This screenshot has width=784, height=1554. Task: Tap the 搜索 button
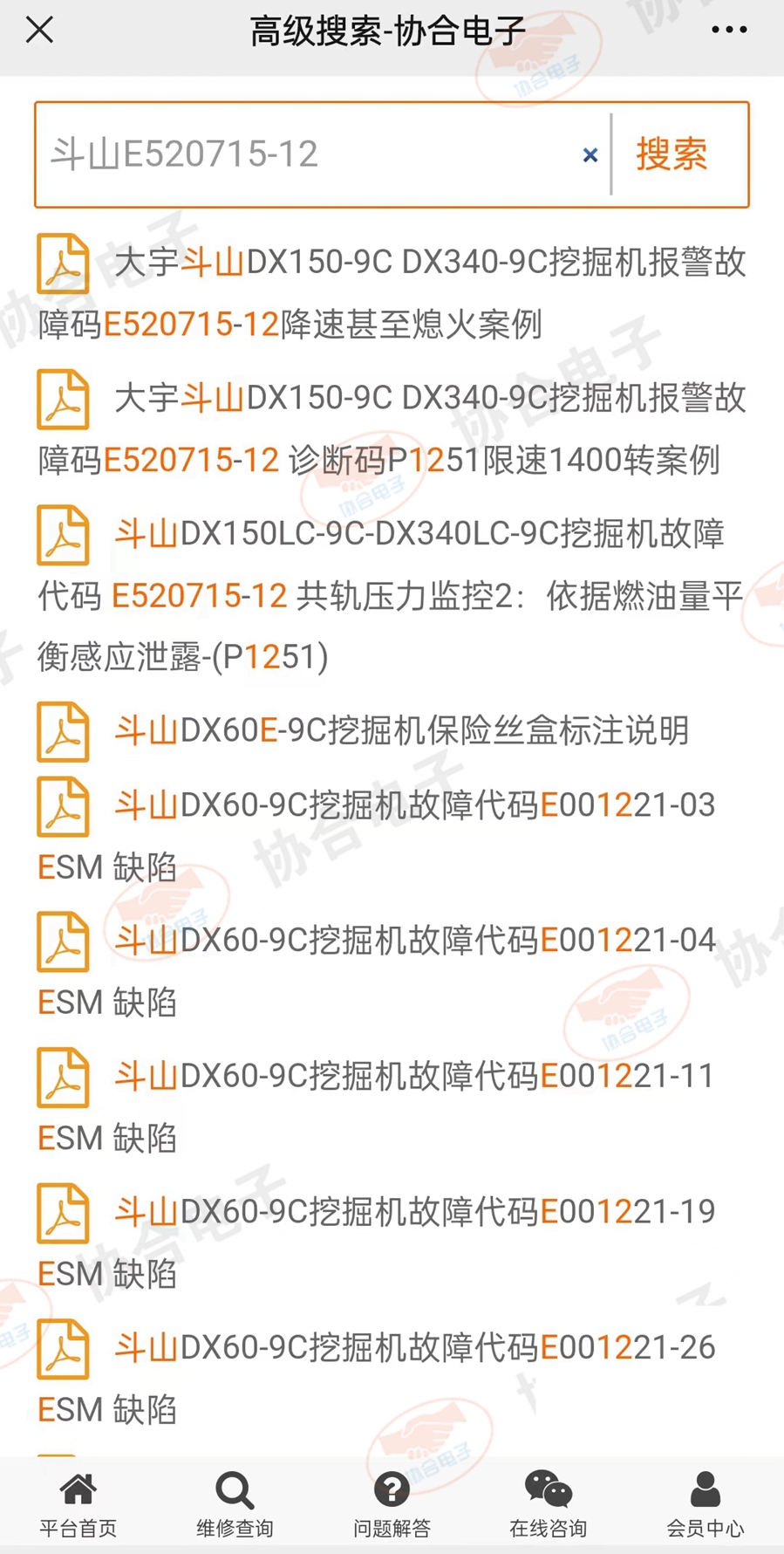tap(672, 154)
